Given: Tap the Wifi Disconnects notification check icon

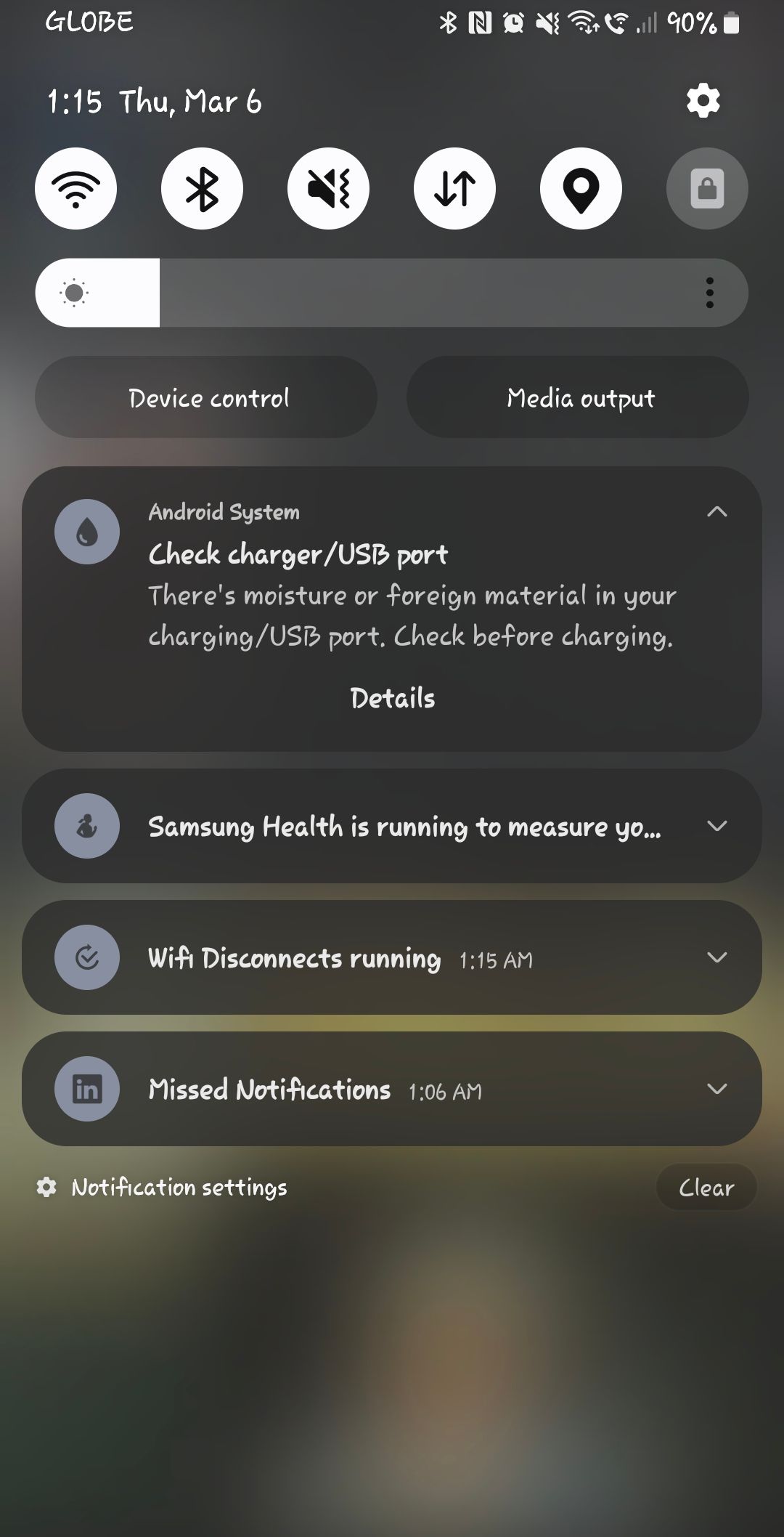Looking at the screenshot, I should coord(86,957).
